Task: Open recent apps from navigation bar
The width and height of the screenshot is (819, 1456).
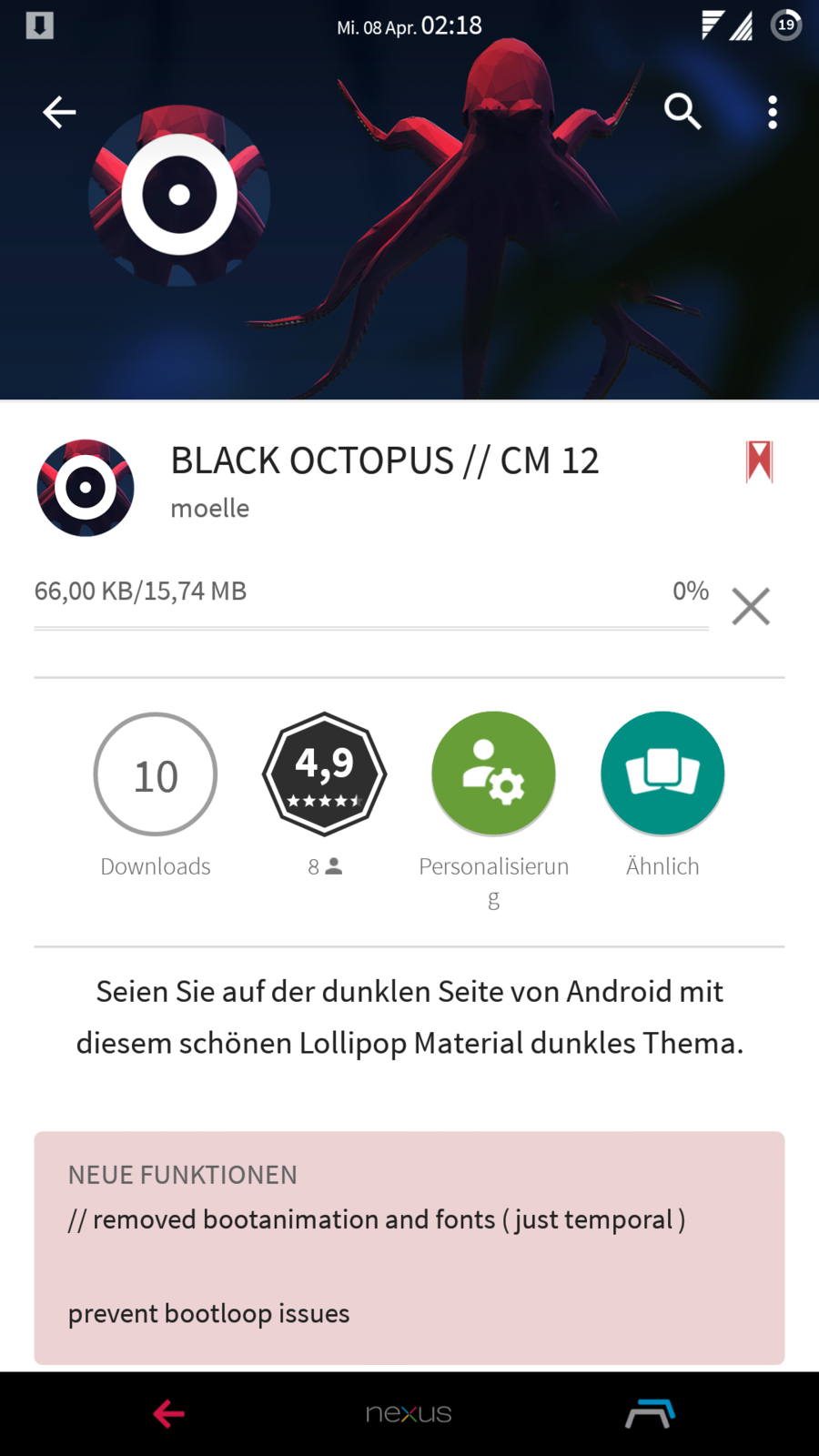Action: tap(650, 1413)
